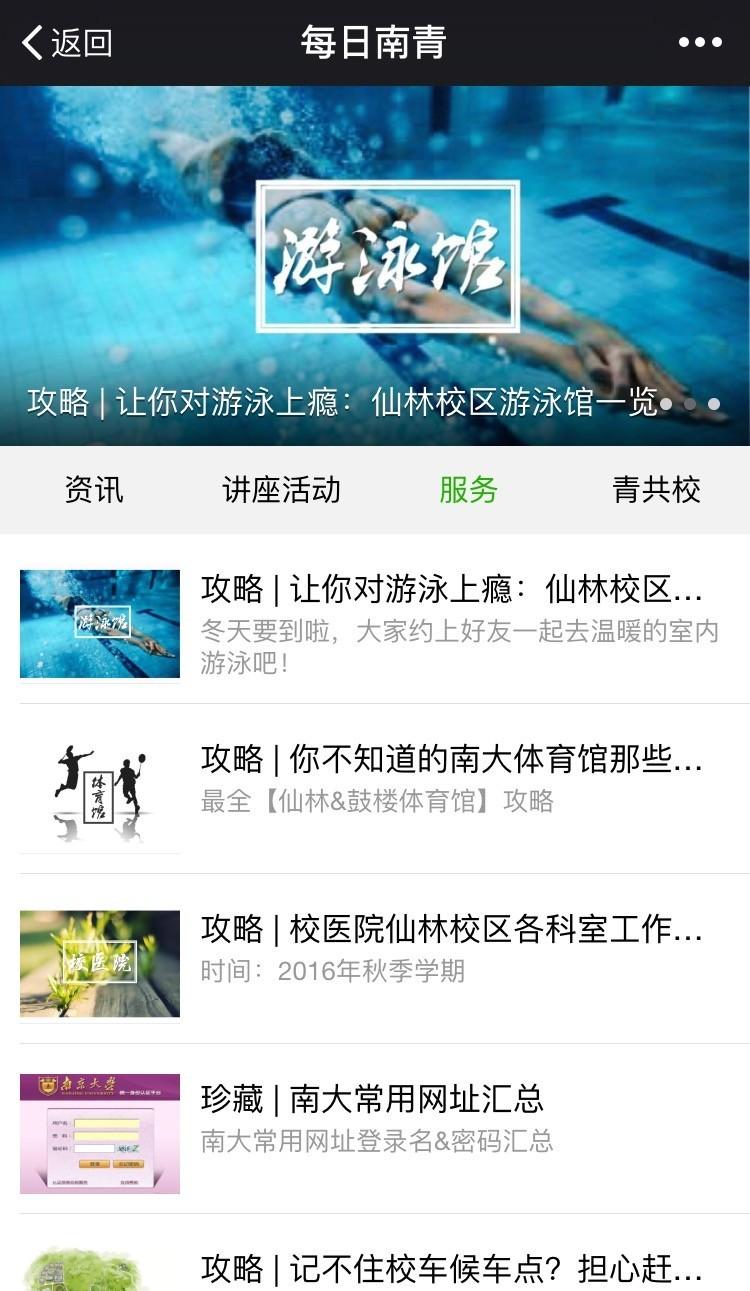Switch to the 资讯 tab

click(94, 490)
